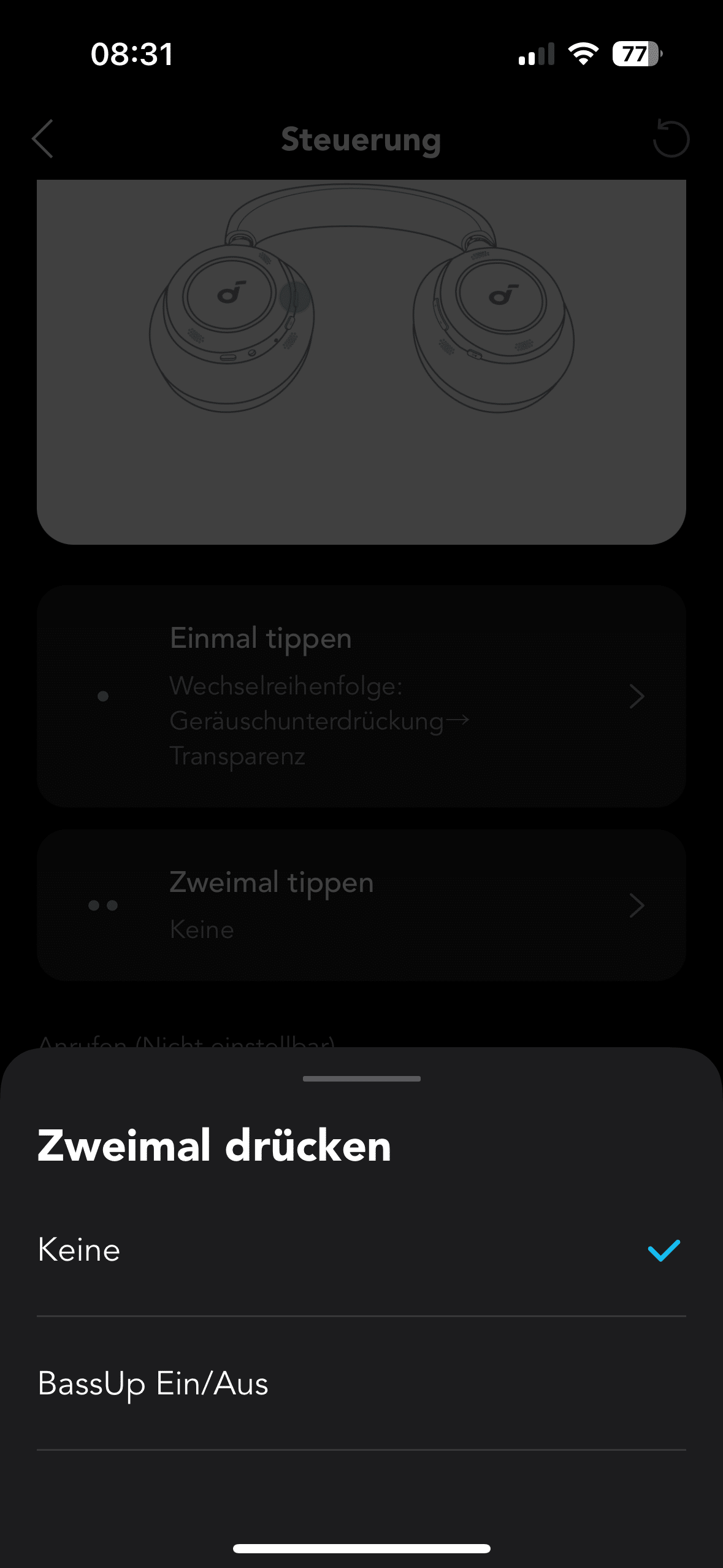Select the Keine option
Image resolution: width=723 pixels, height=1568 pixels.
[x=361, y=1250]
